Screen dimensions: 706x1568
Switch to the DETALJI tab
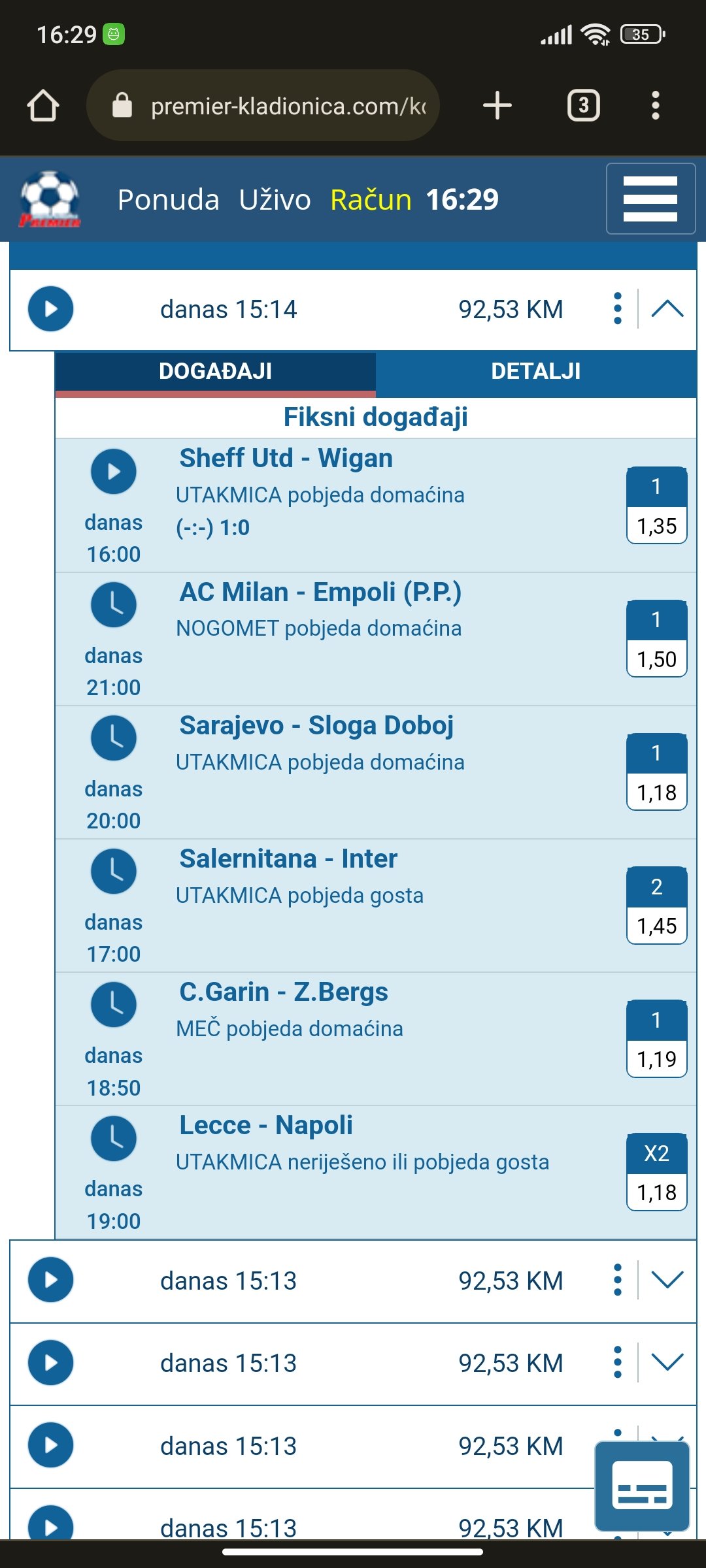pyautogui.click(x=536, y=371)
